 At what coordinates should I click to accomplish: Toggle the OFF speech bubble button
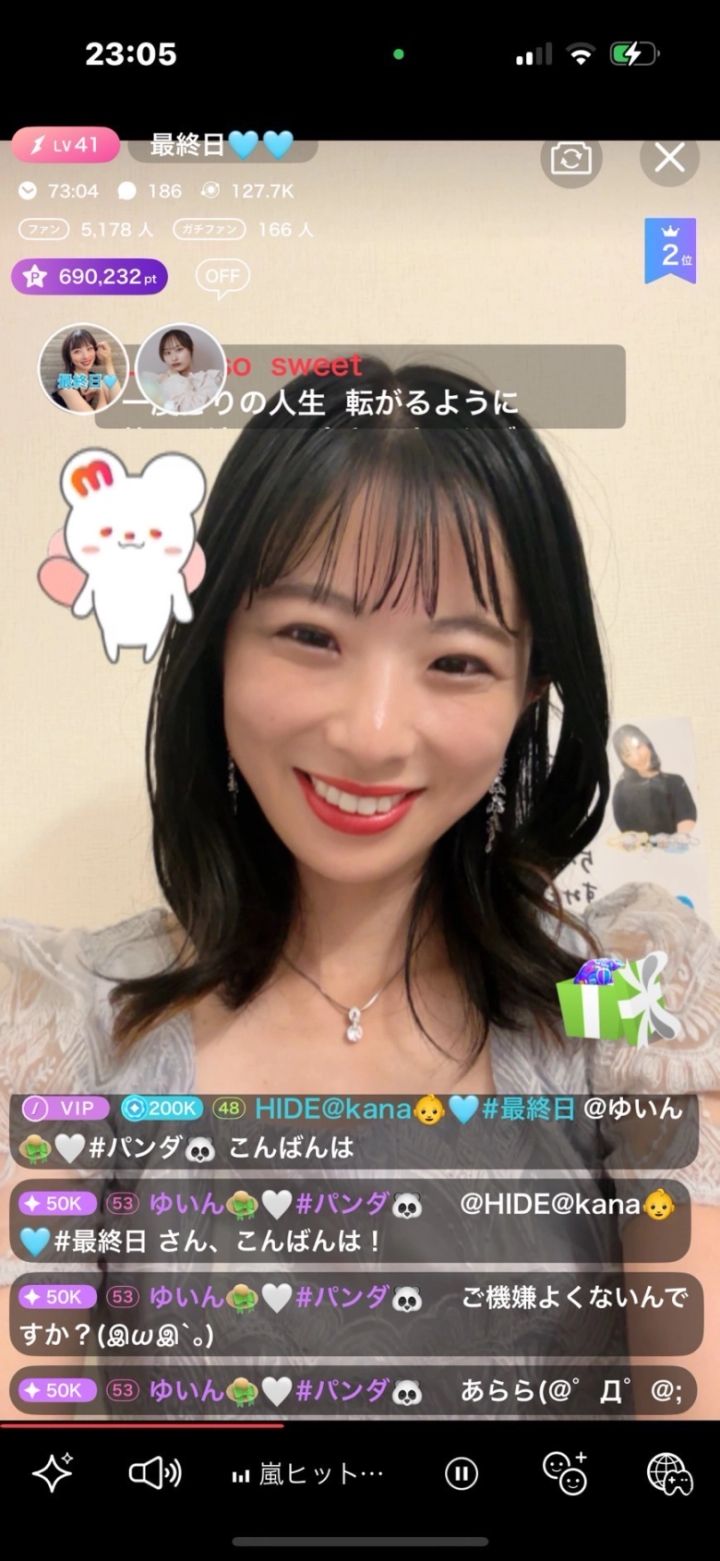tap(222, 277)
